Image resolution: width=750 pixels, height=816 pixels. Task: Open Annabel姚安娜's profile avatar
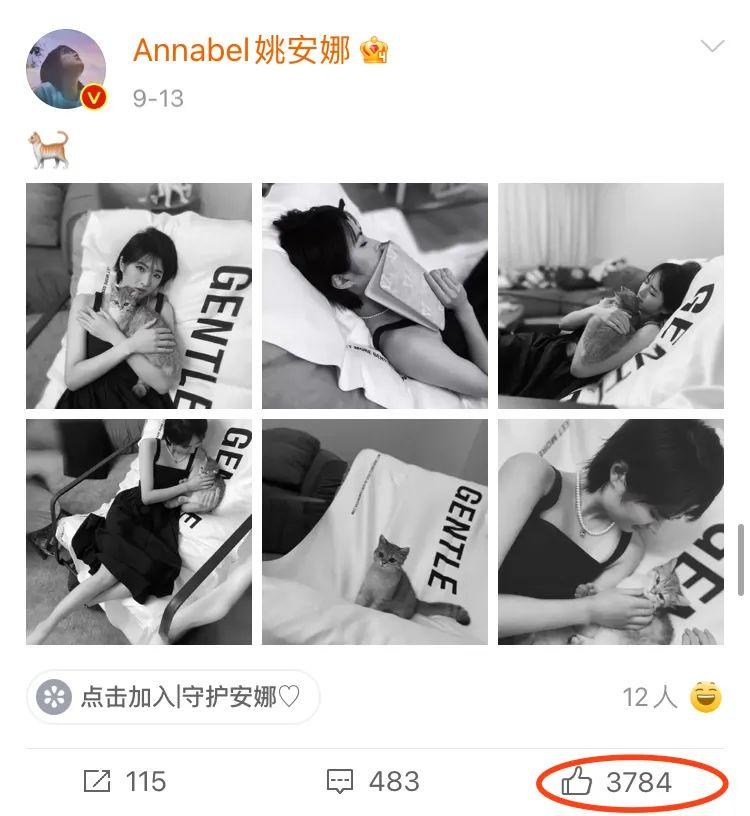(x=65, y=68)
